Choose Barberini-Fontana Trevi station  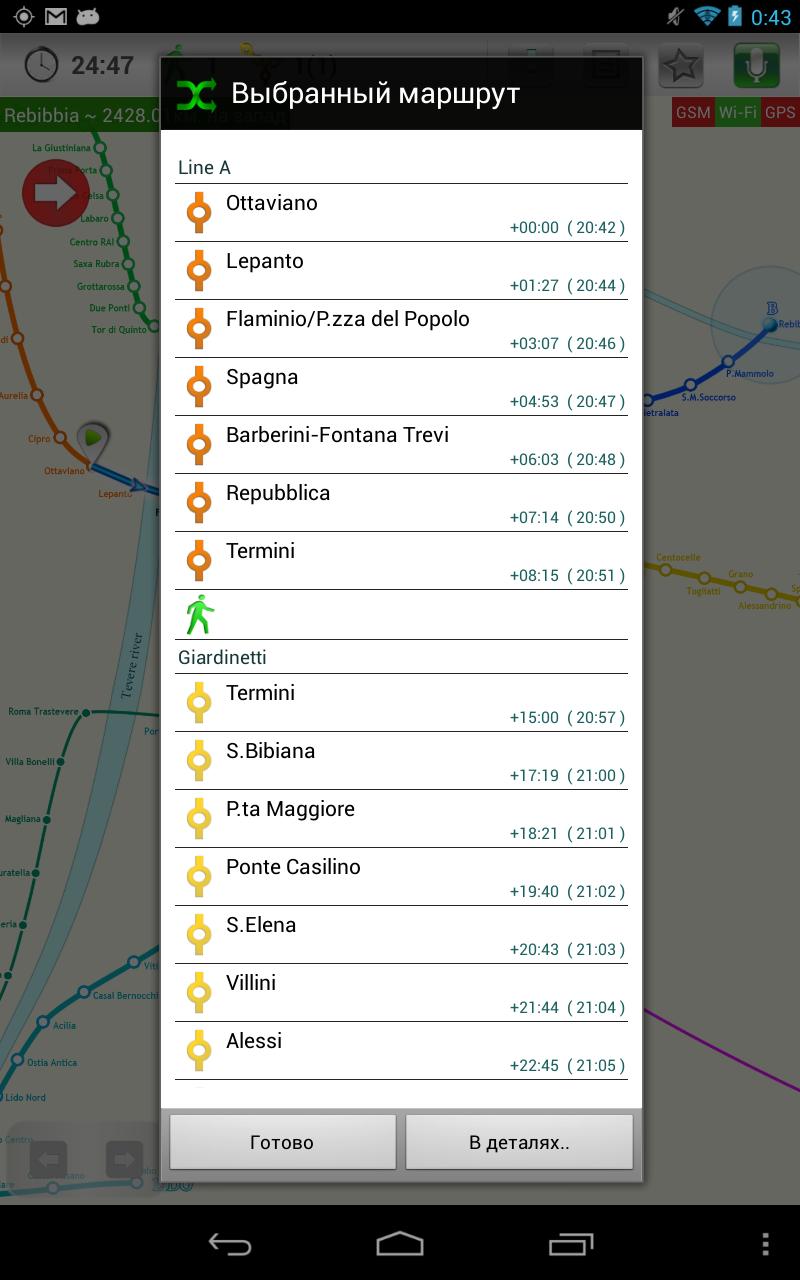coord(401,445)
